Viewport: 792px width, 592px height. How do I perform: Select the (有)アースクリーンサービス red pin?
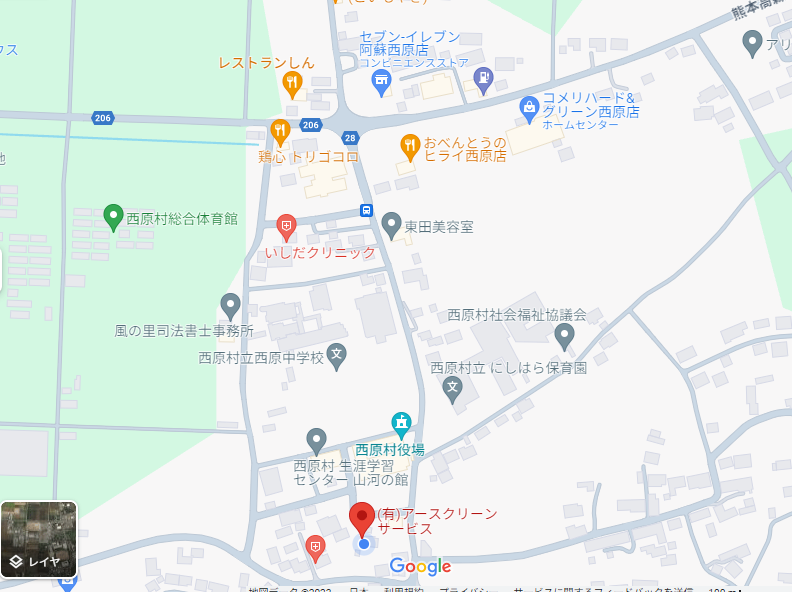tap(362, 517)
